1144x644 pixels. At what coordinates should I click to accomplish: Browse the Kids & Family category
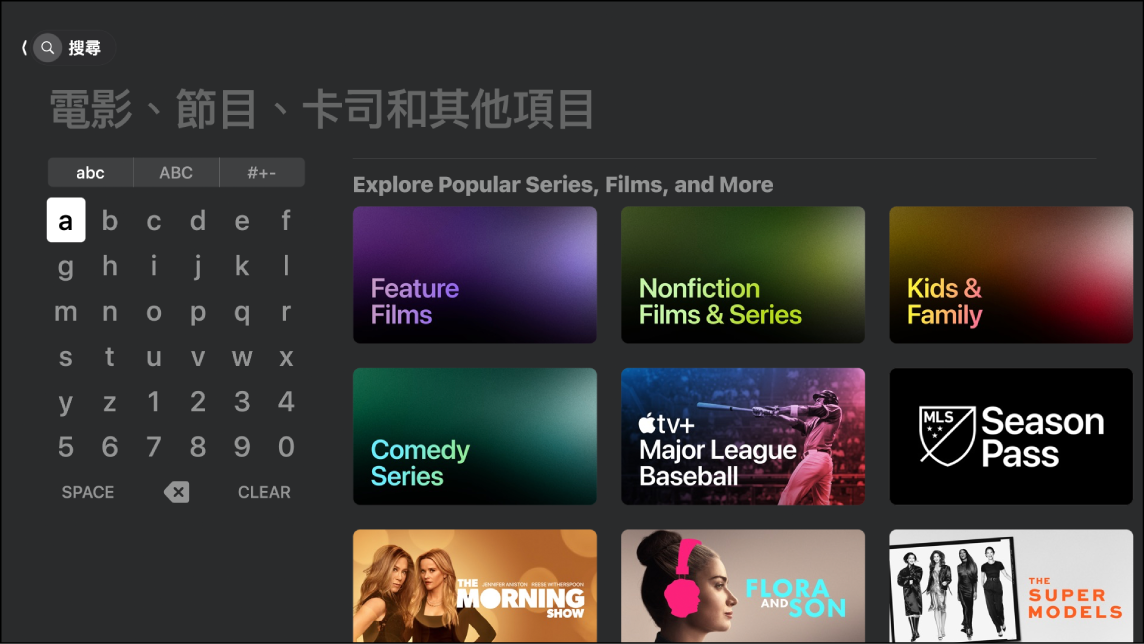pos(1010,275)
